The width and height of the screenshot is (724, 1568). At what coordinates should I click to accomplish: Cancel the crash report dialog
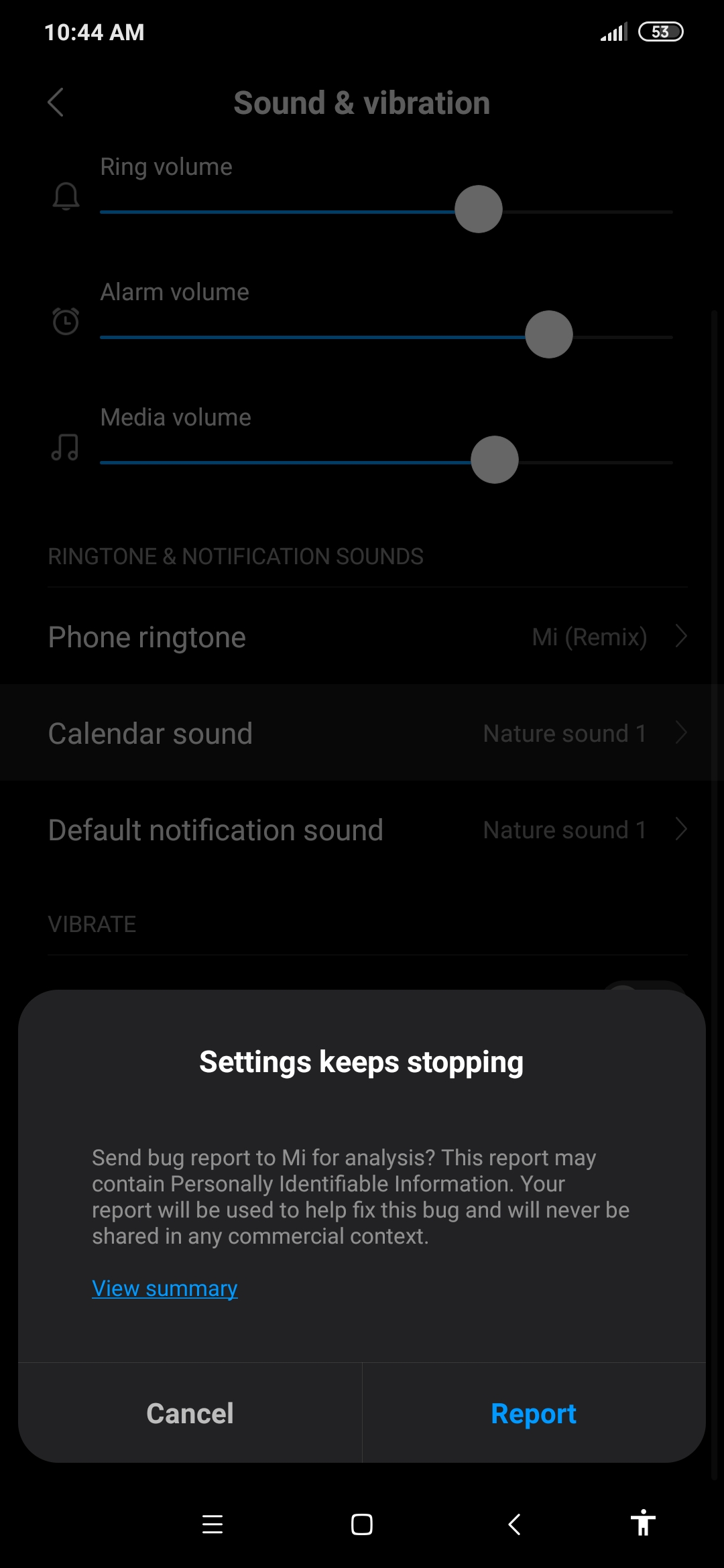(x=190, y=1413)
